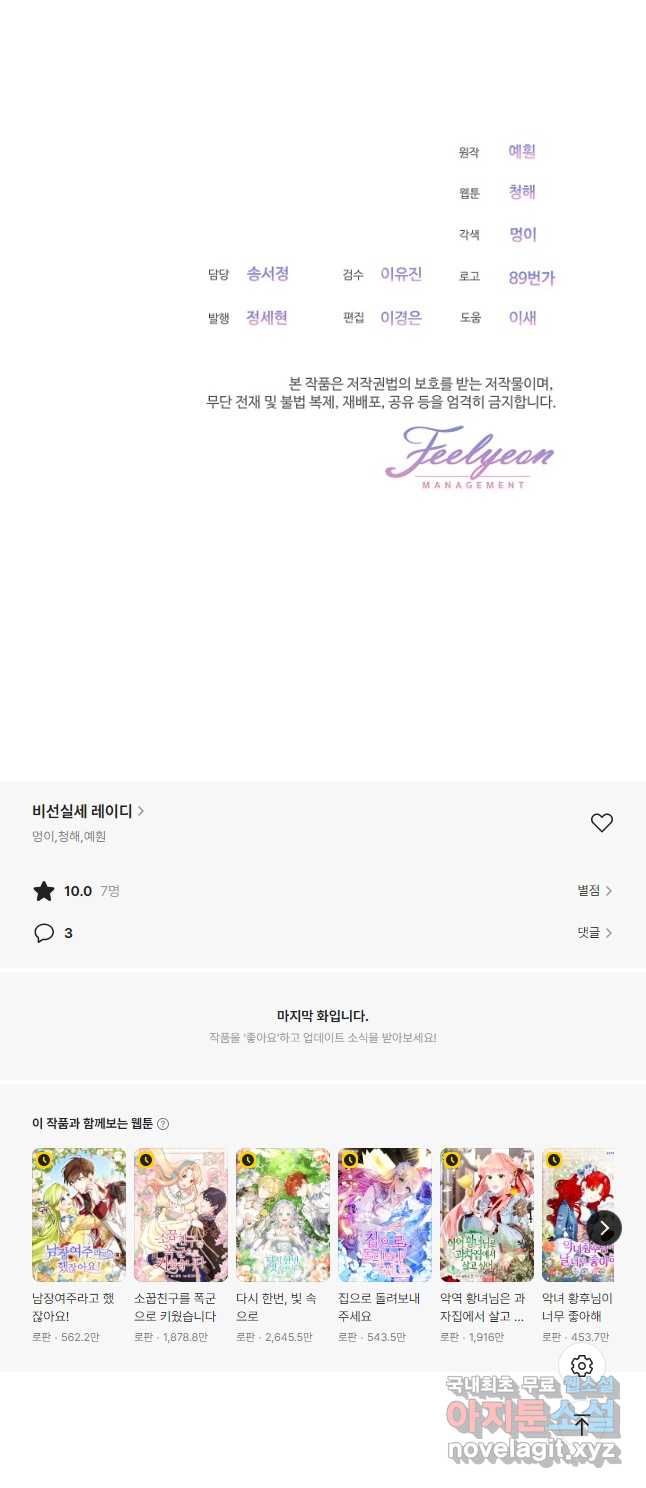Like this webtoon with the heart icon
This screenshot has height=1488, width=646.
pos(601,823)
